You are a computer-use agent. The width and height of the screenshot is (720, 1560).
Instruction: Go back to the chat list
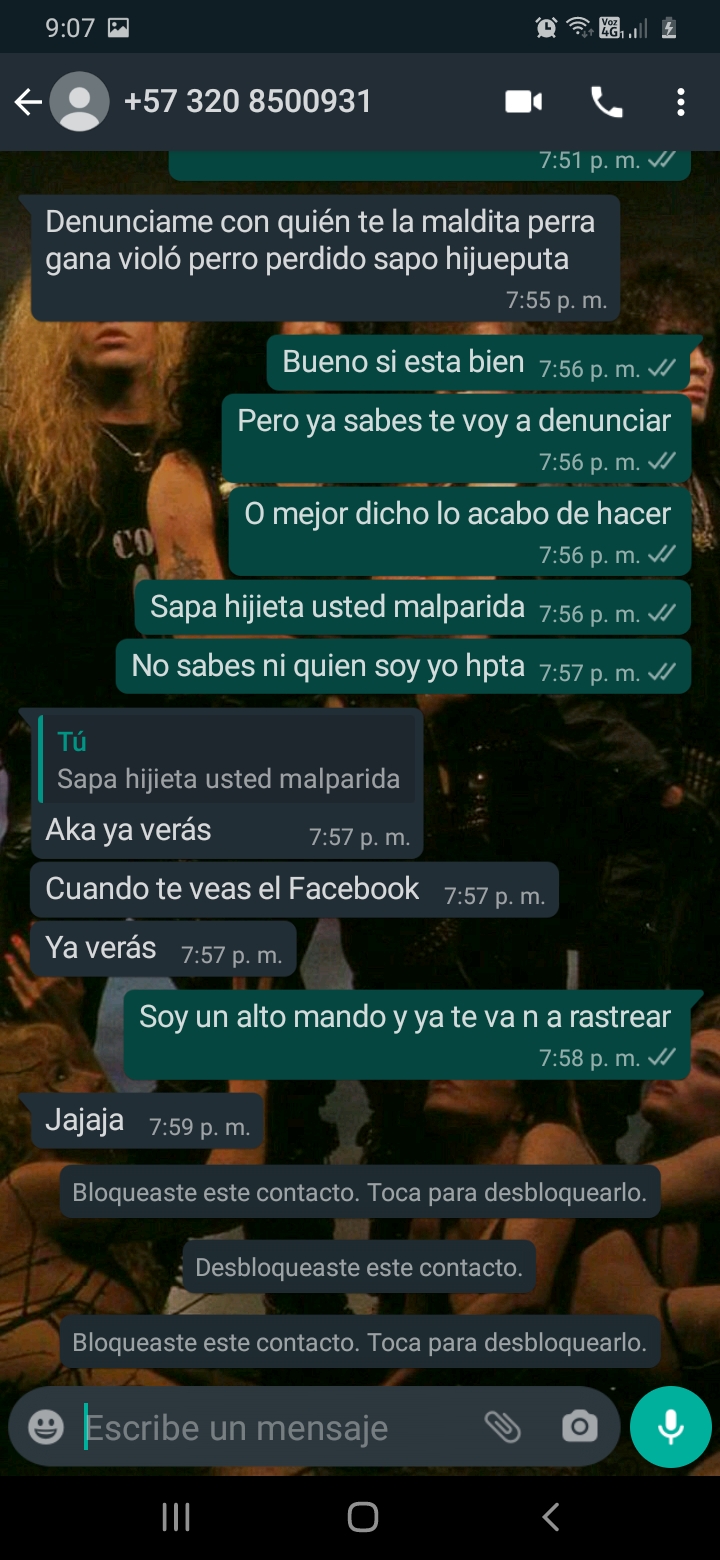point(27,102)
